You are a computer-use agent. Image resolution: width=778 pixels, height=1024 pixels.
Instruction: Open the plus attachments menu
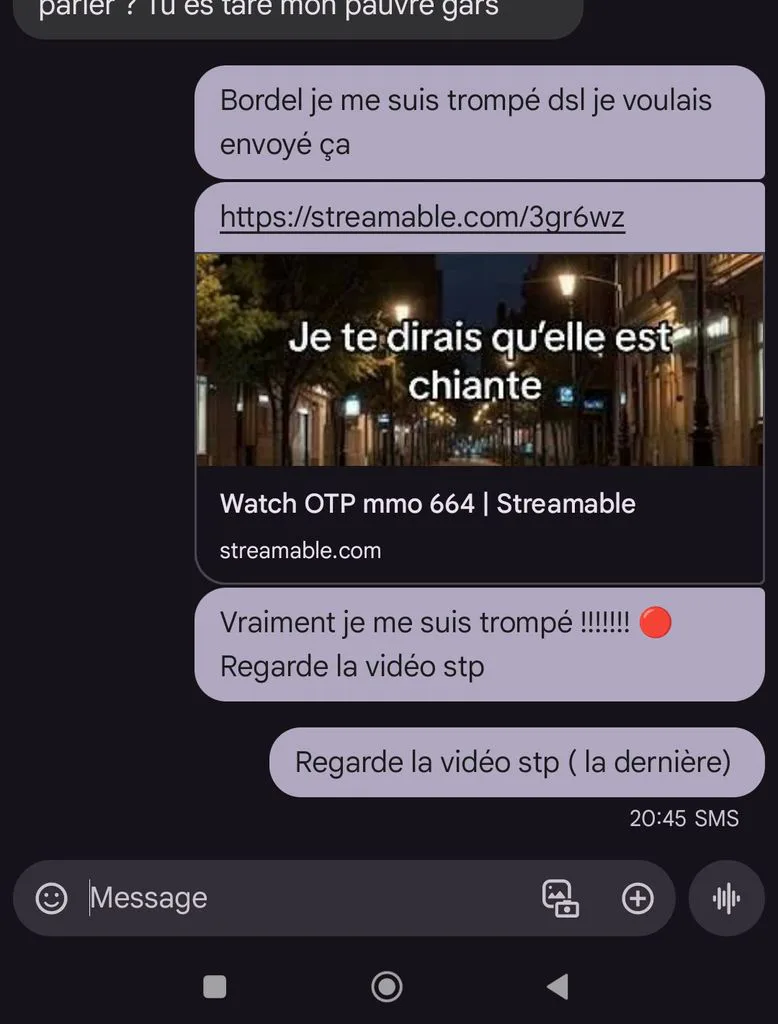[638, 899]
